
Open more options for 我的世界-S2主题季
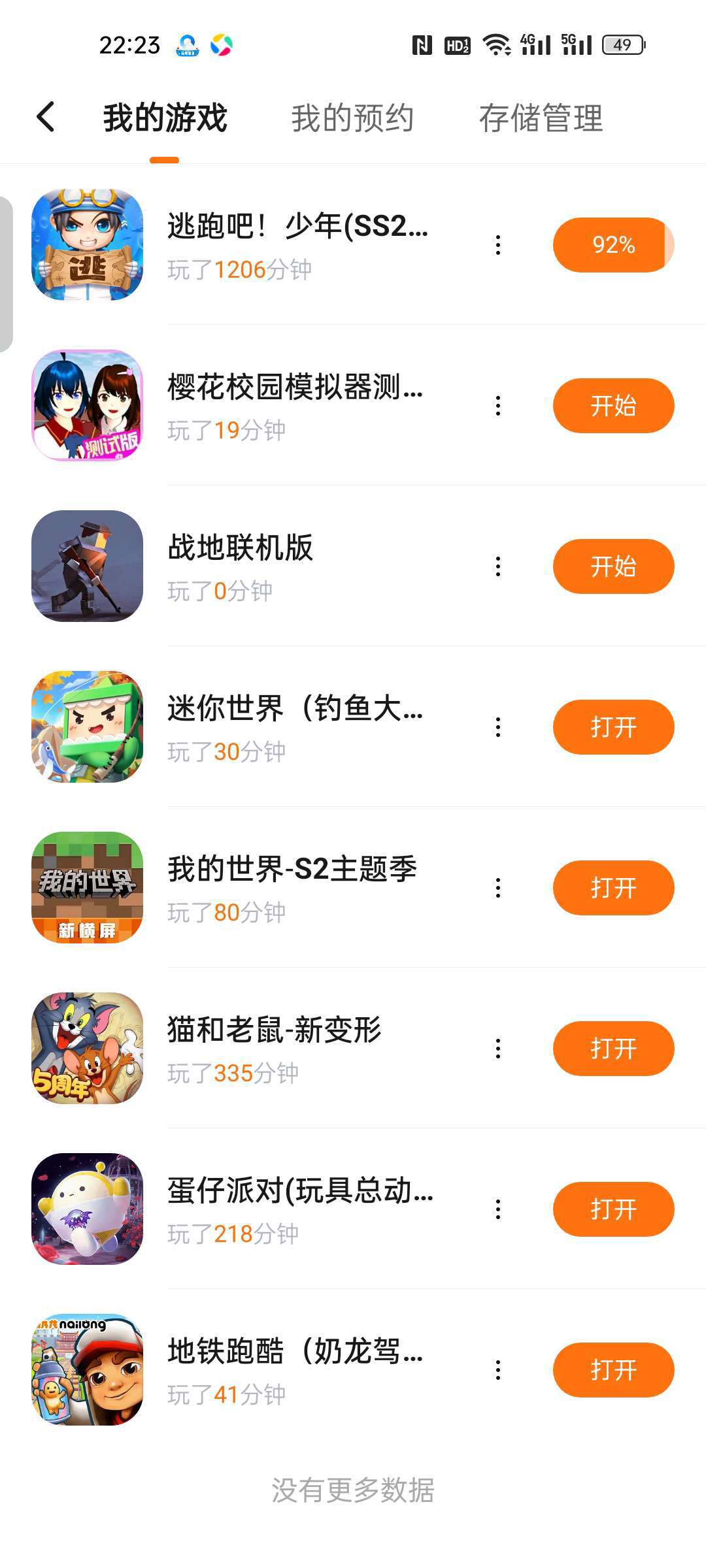pos(498,888)
